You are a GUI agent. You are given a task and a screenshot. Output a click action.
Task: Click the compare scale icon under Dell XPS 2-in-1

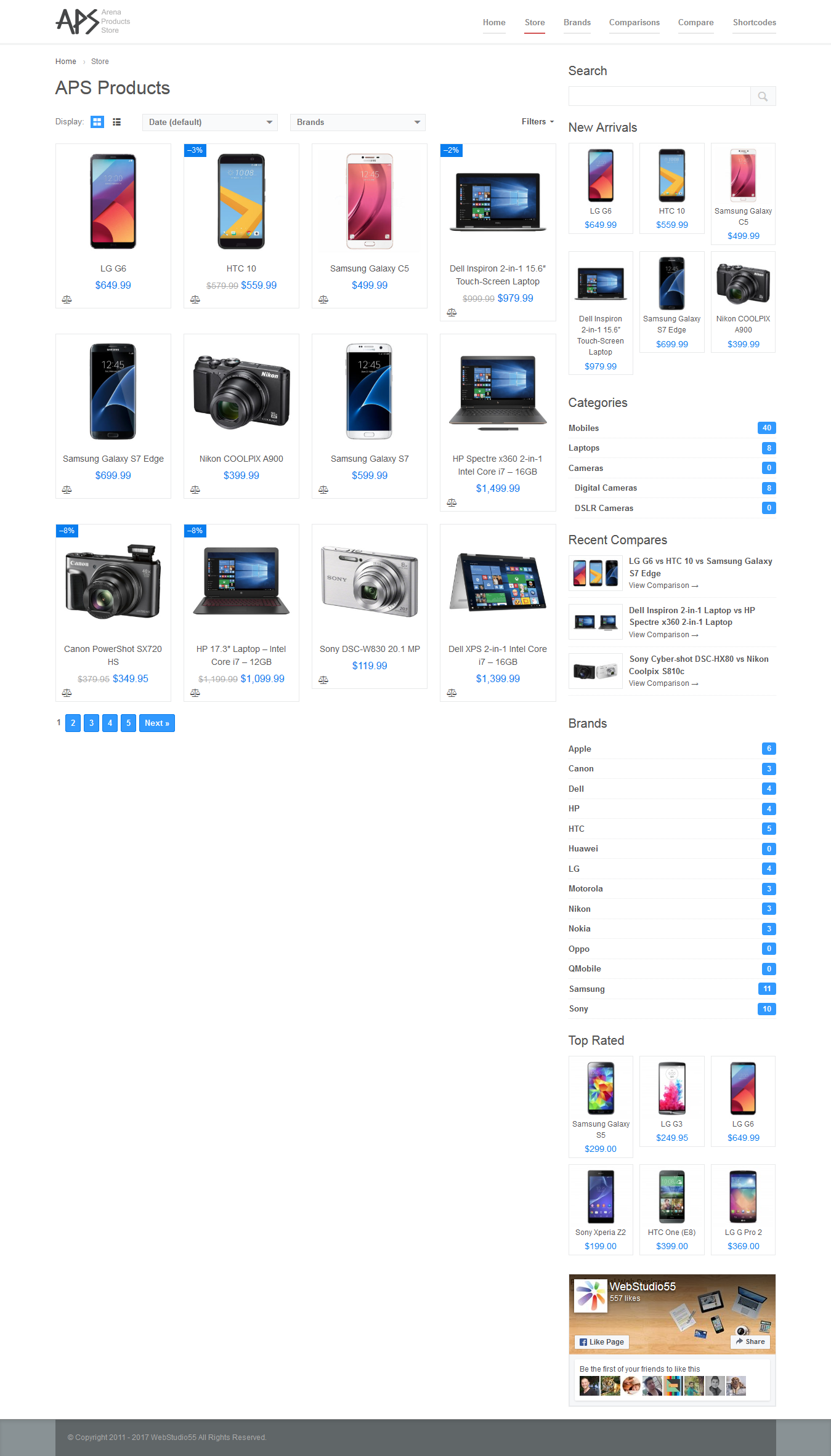click(x=452, y=692)
